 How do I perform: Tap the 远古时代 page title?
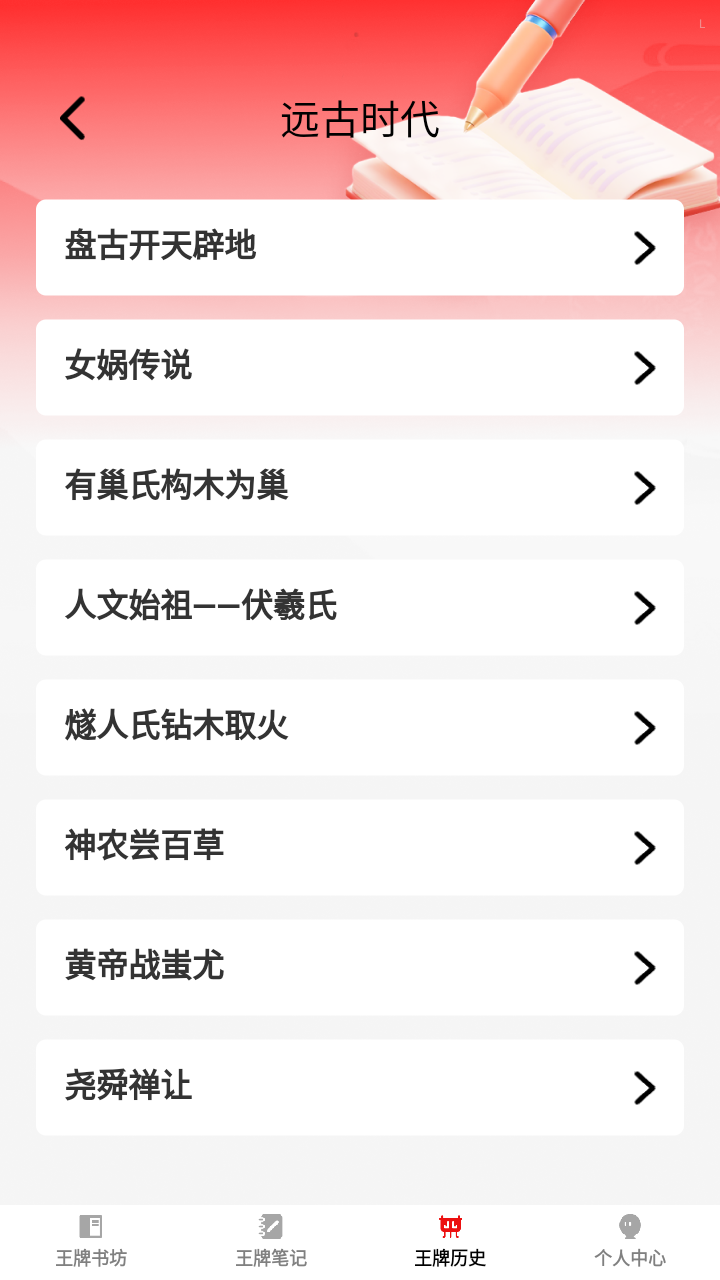click(x=360, y=120)
